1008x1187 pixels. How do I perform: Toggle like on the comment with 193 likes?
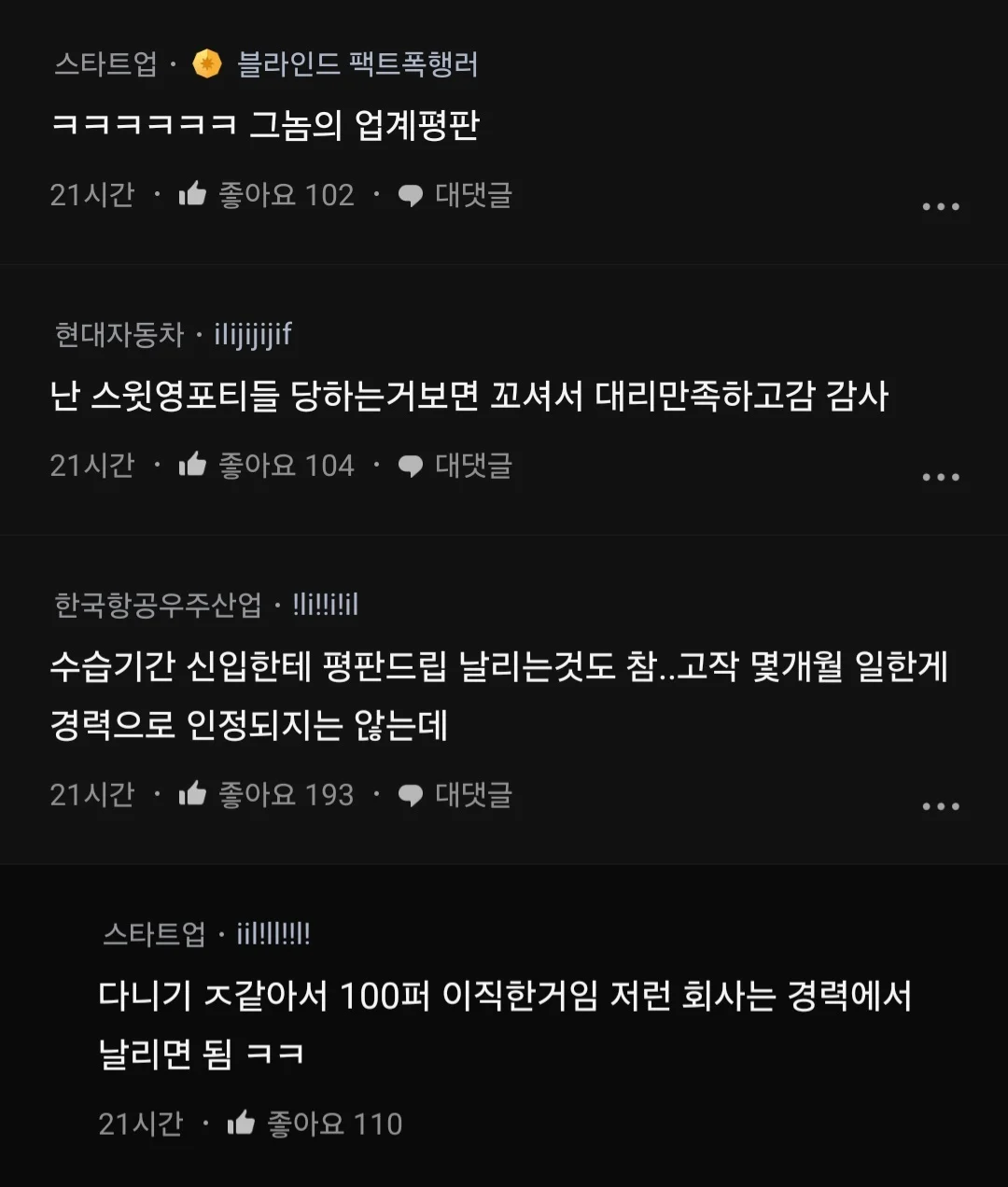point(194,792)
